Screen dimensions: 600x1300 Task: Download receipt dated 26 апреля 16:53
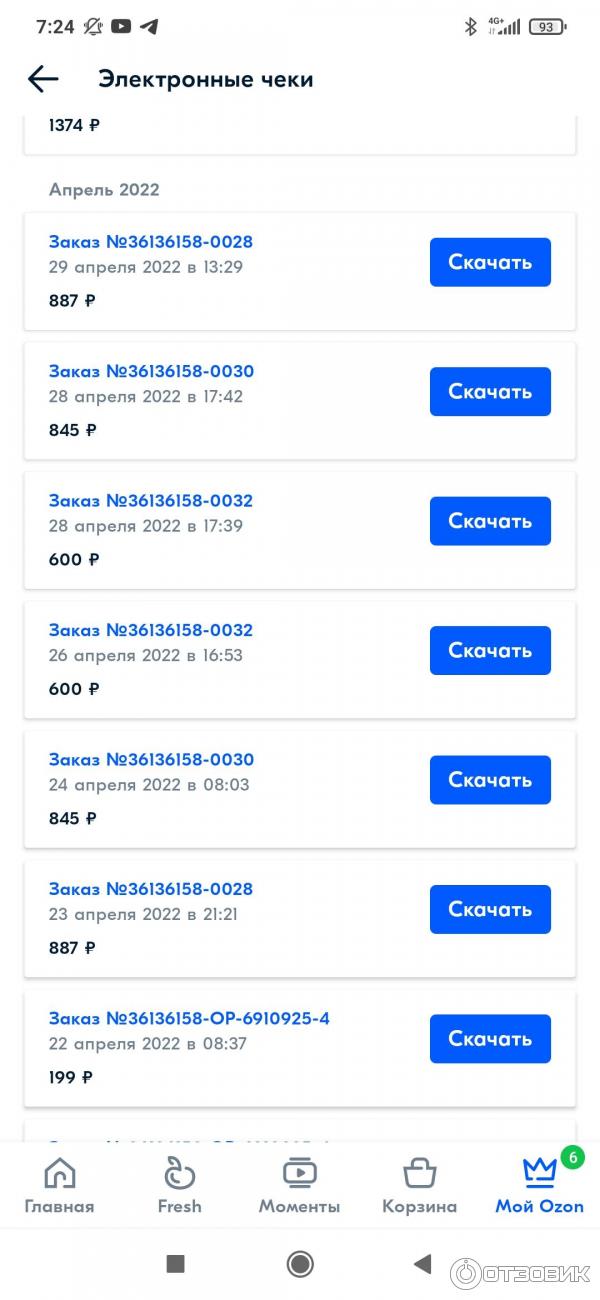coord(490,650)
